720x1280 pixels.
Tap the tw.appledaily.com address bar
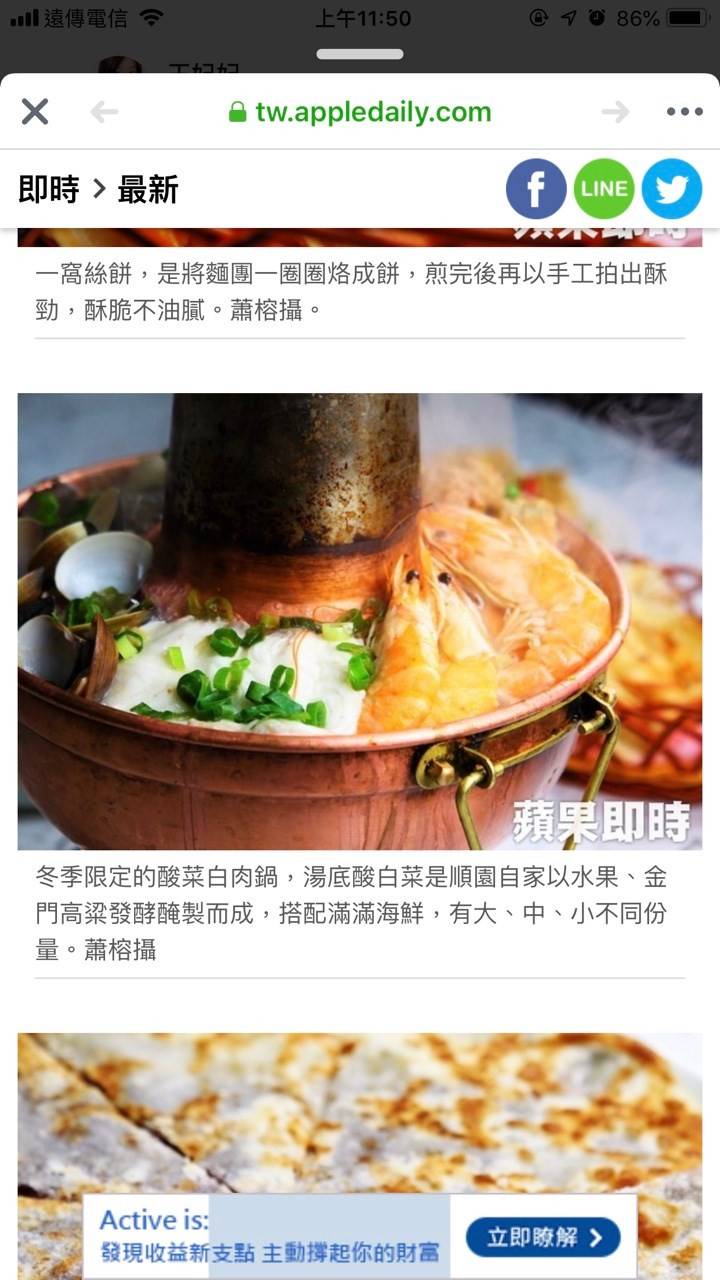pyautogui.click(x=360, y=111)
